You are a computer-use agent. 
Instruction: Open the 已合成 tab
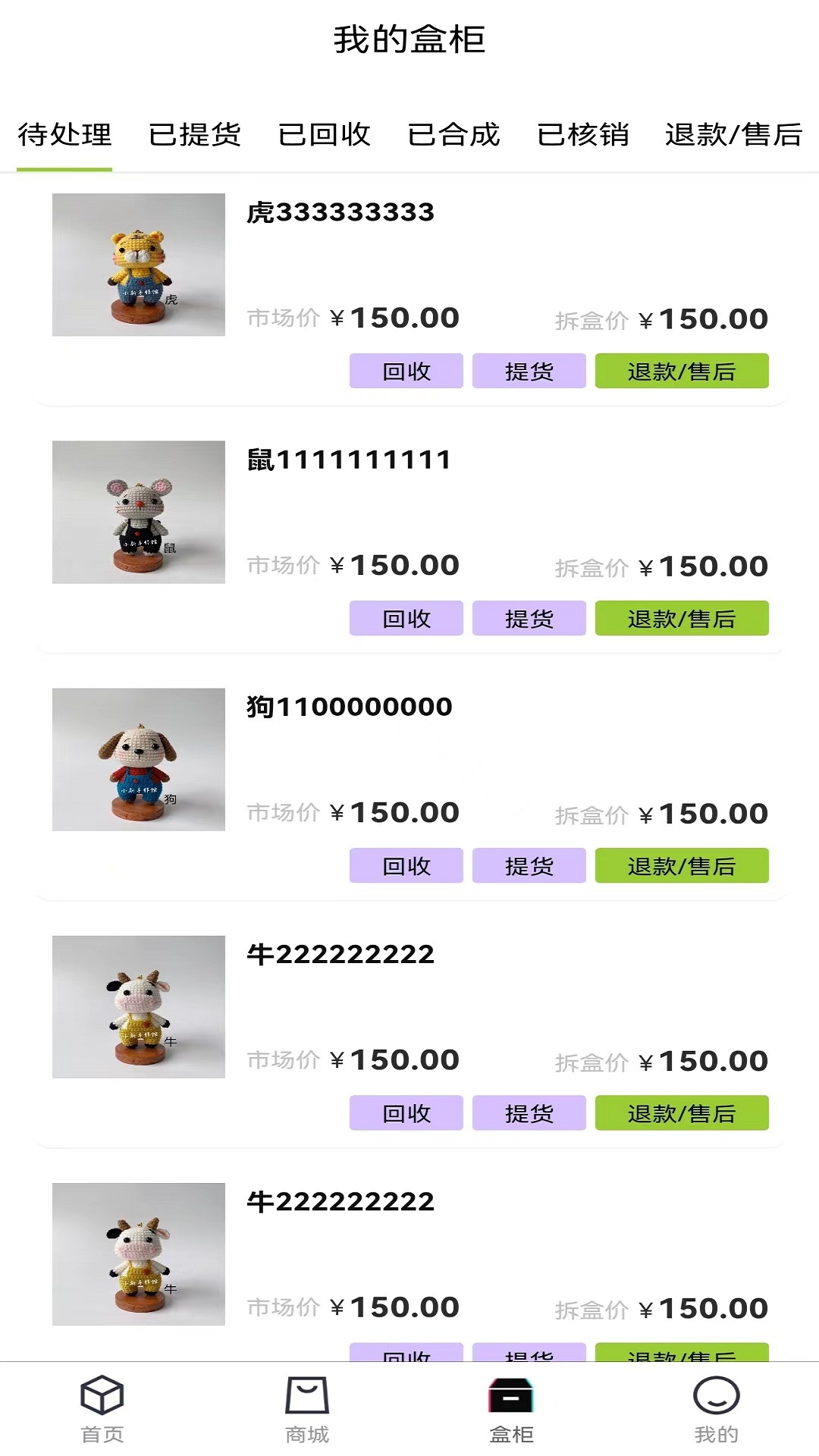[x=453, y=135]
